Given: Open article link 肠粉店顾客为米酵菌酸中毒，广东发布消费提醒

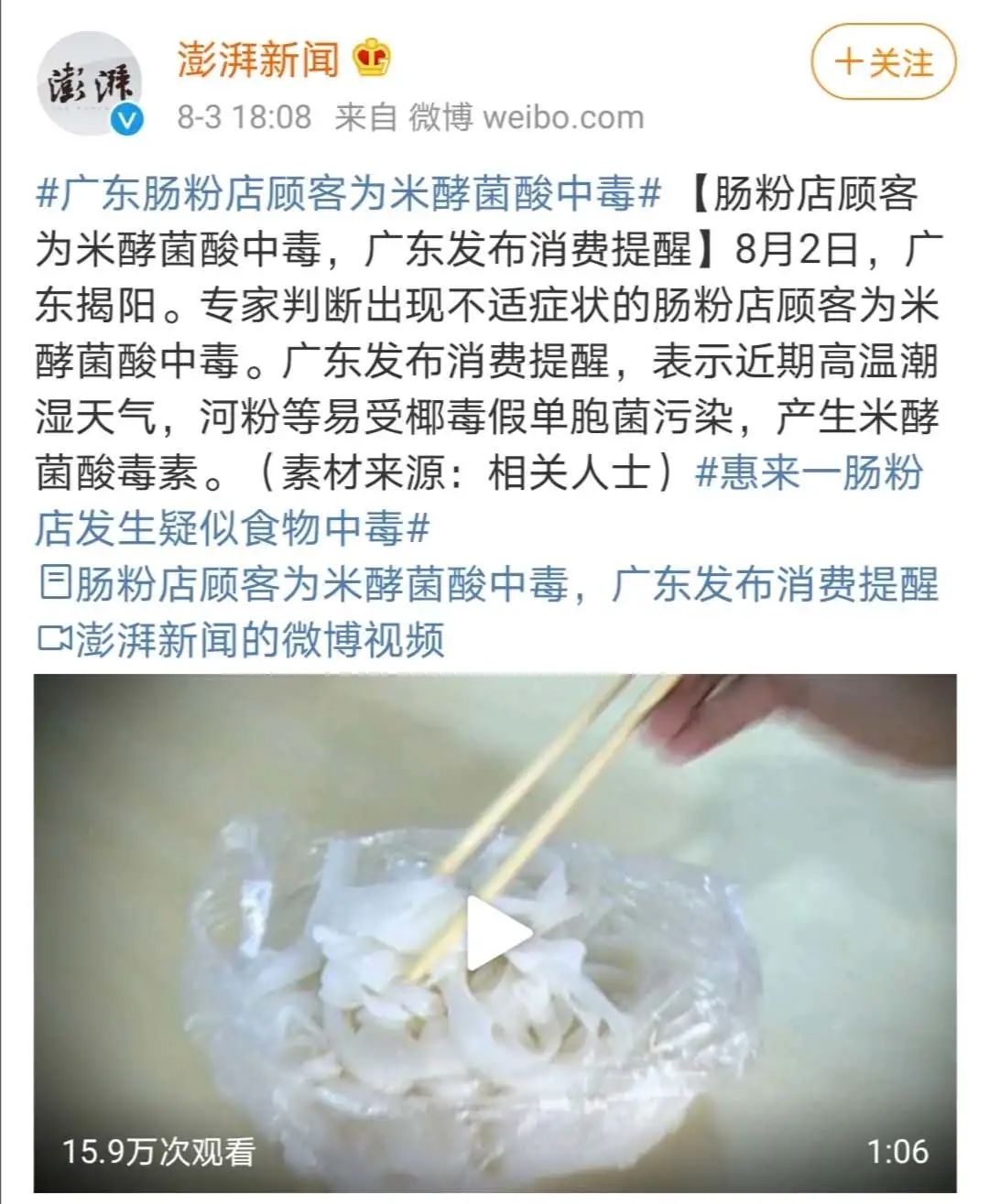Looking at the screenshot, I should coord(490,584).
